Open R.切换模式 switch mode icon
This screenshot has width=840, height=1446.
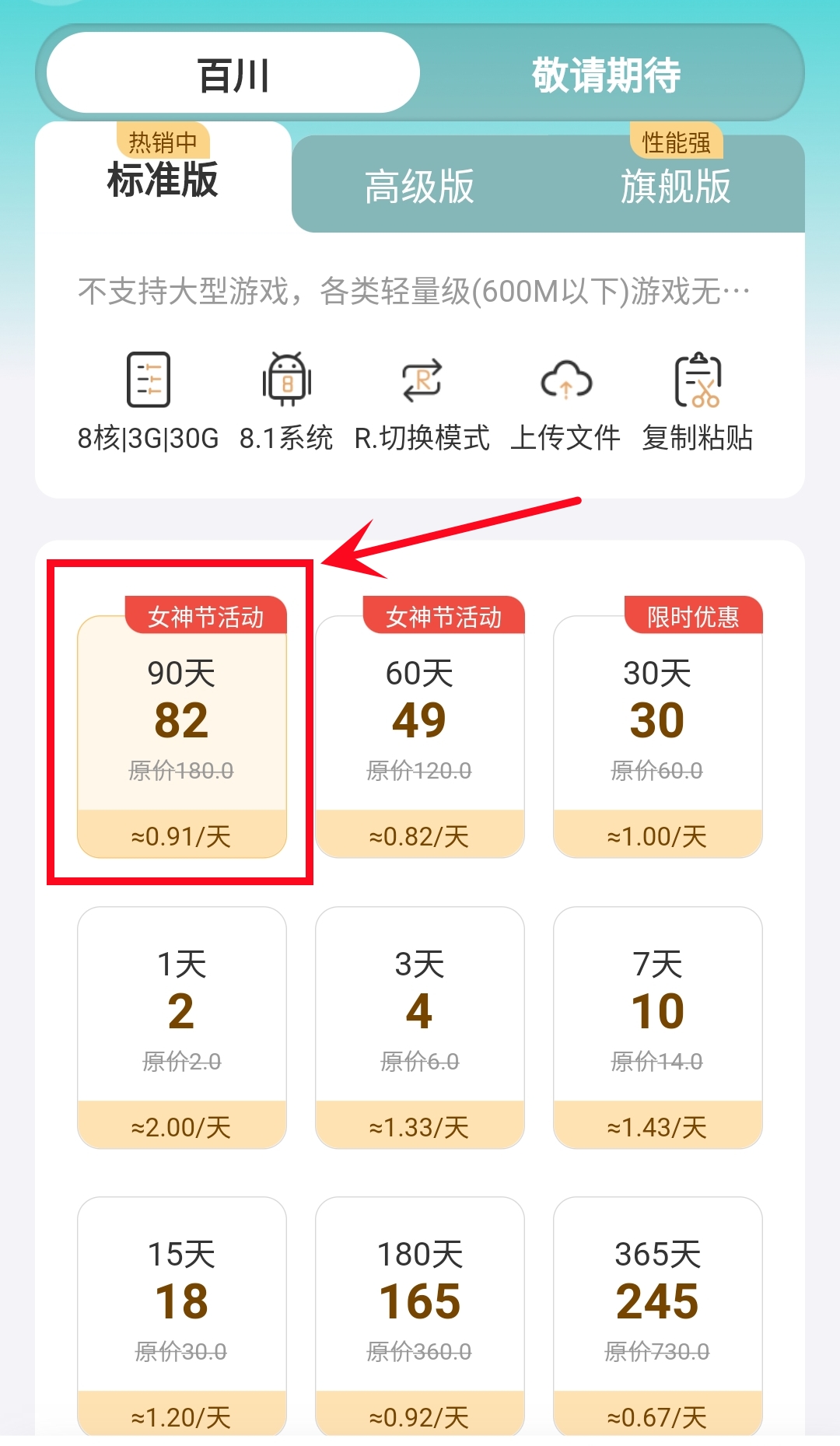pyautogui.click(x=422, y=381)
